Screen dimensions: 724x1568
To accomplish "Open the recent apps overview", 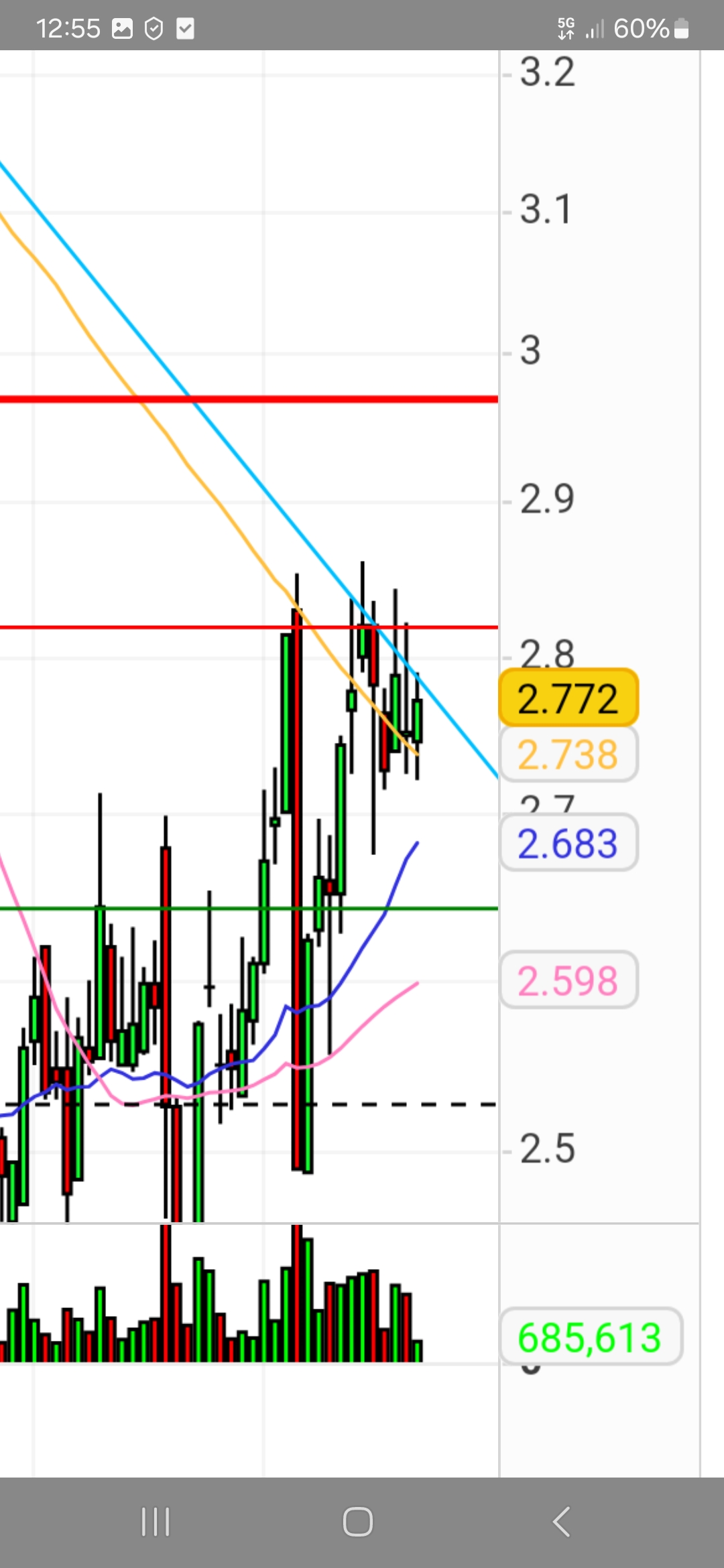I will point(156,1521).
